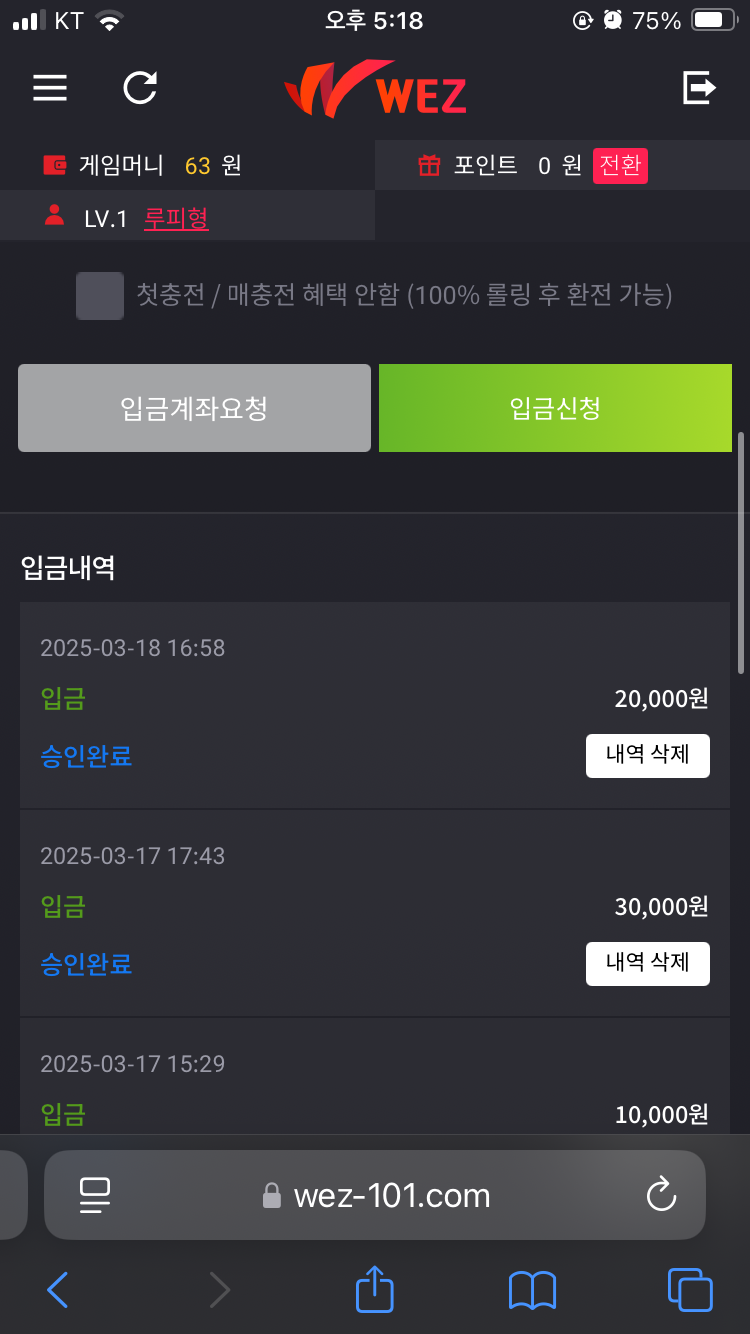Check the 첫충전 / 매충전 혜택 안함 box
This screenshot has width=750, height=1334.
pyautogui.click(x=100, y=296)
